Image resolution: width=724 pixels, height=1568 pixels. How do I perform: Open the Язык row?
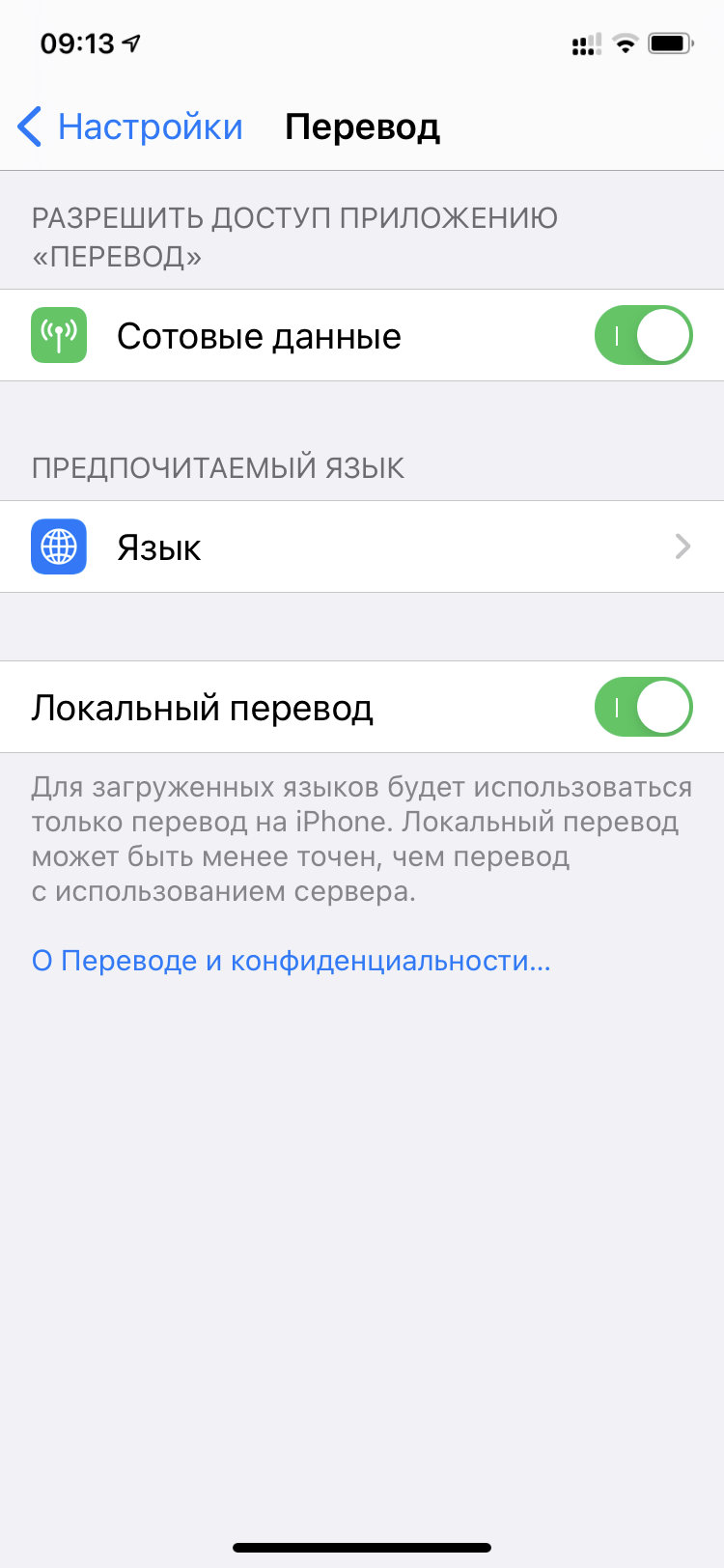click(362, 547)
